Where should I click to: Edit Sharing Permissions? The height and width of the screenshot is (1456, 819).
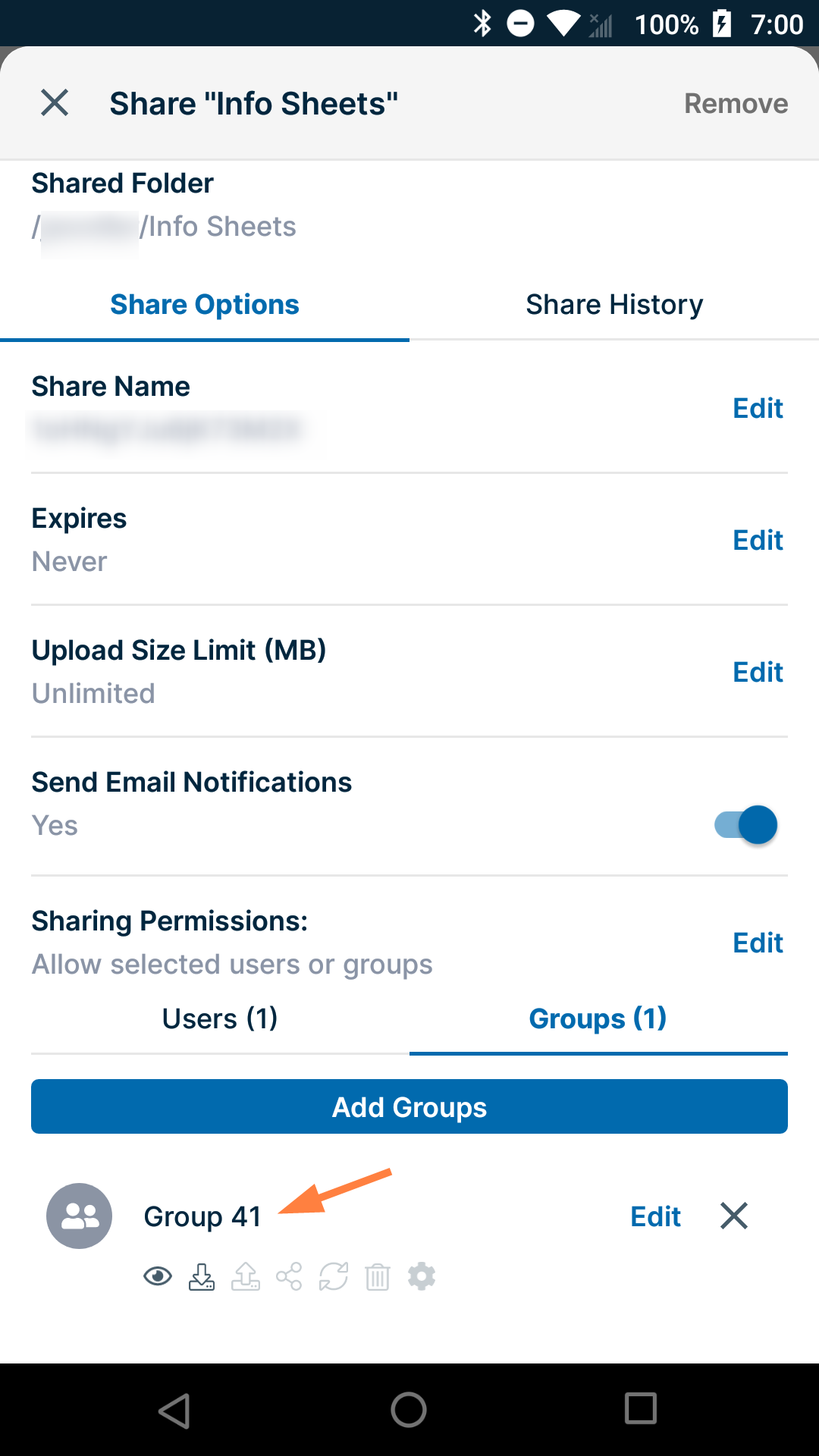tap(757, 943)
